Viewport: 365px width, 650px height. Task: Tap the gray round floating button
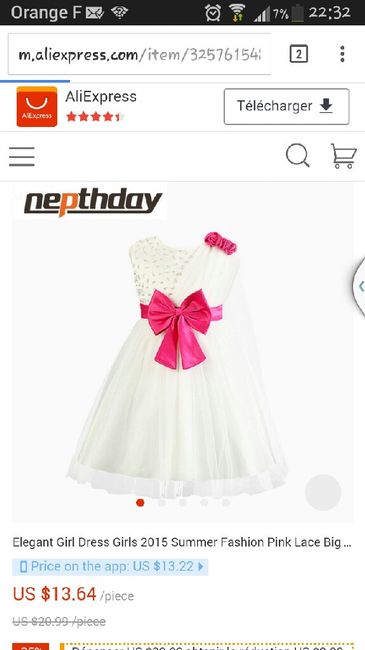[x=323, y=492]
